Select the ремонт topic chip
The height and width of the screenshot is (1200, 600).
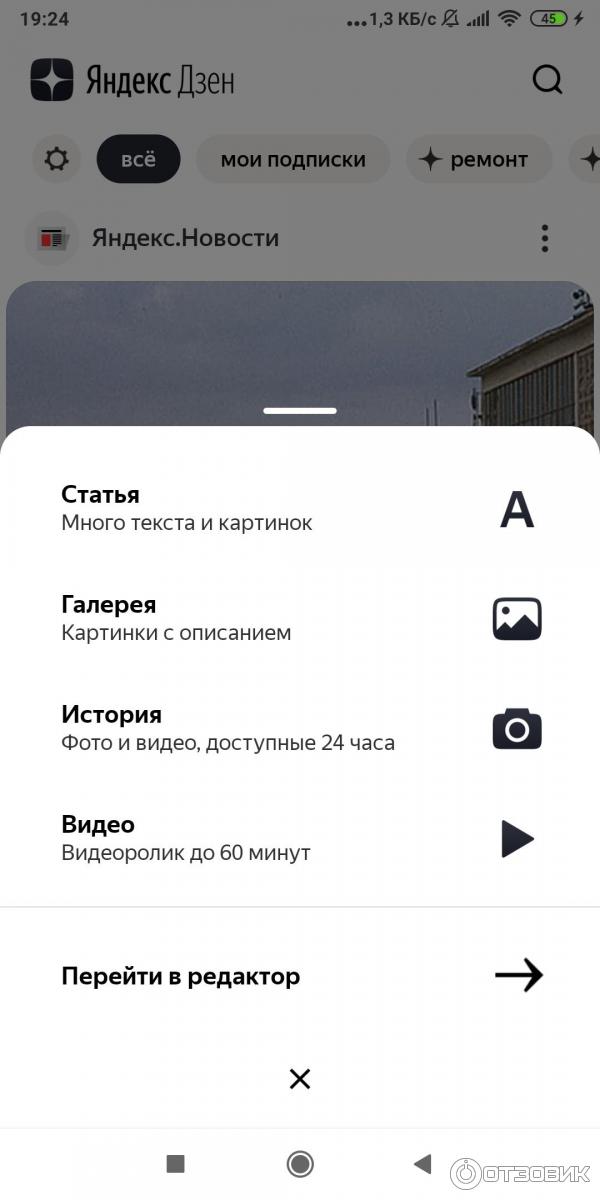473,160
